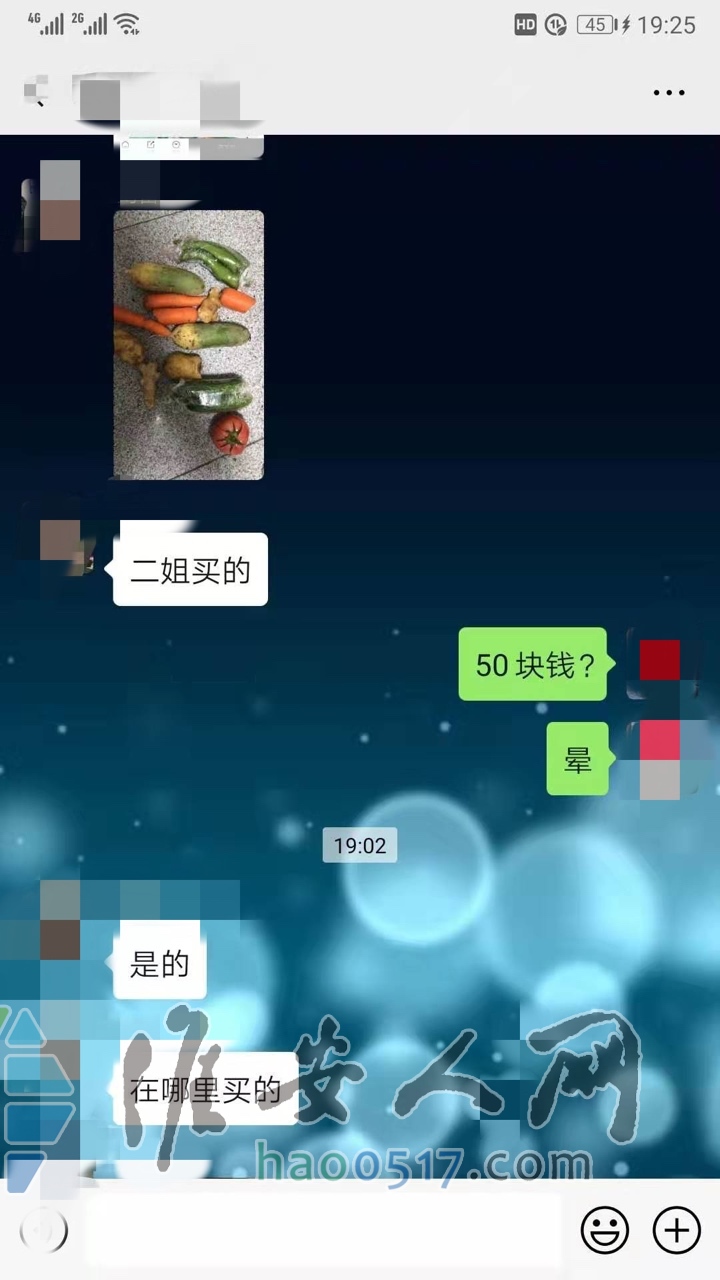
Task: Switch to voice message input
Action: (x=44, y=1229)
